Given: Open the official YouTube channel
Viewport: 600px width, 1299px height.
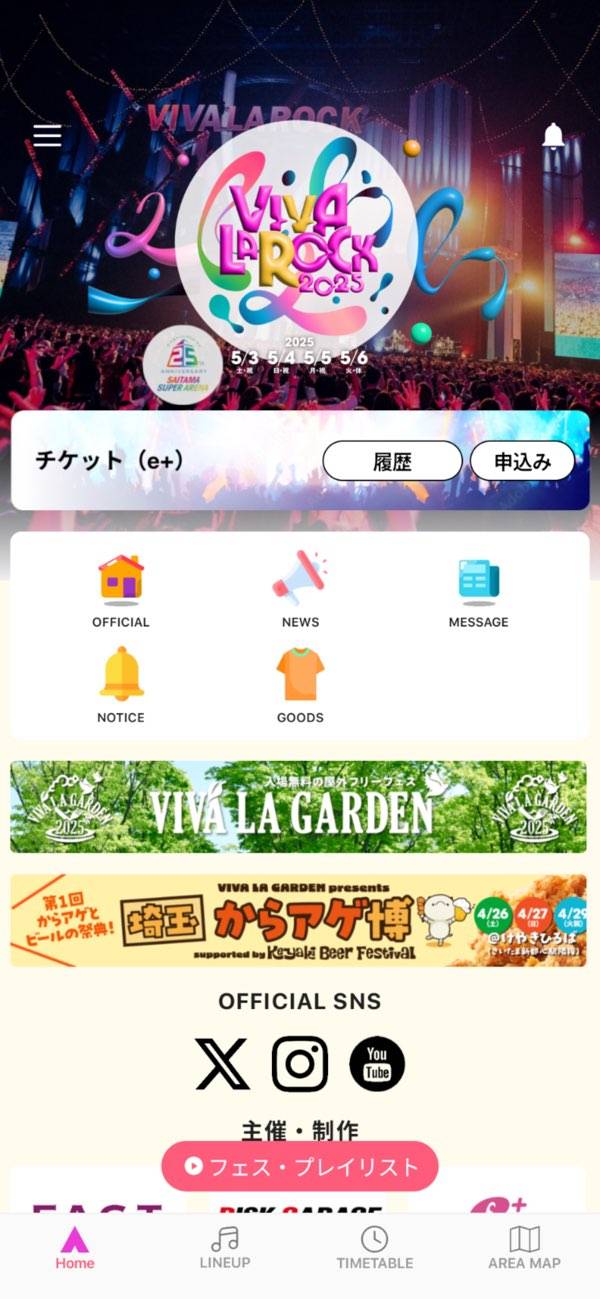Looking at the screenshot, I should coord(377,1064).
